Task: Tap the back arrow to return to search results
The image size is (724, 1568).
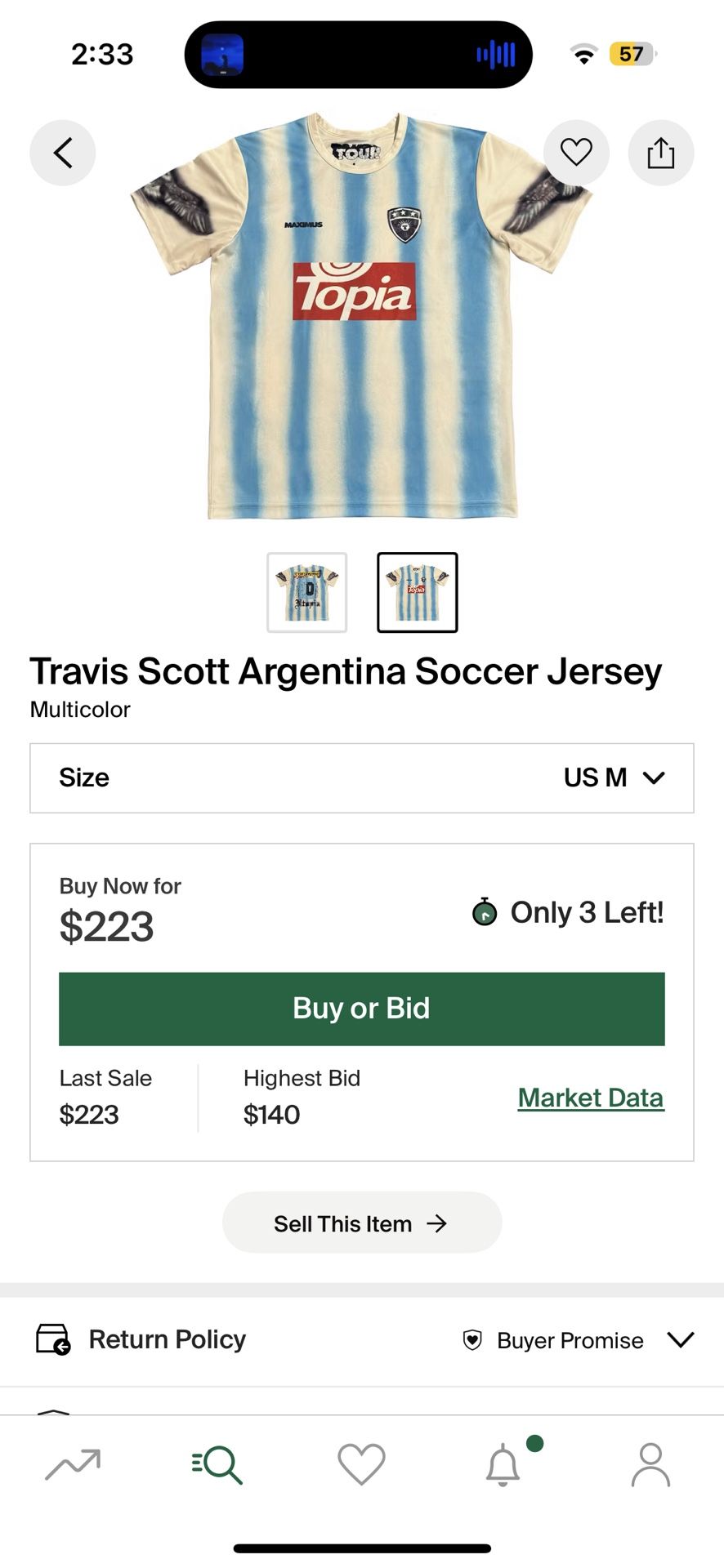Action: [x=62, y=152]
